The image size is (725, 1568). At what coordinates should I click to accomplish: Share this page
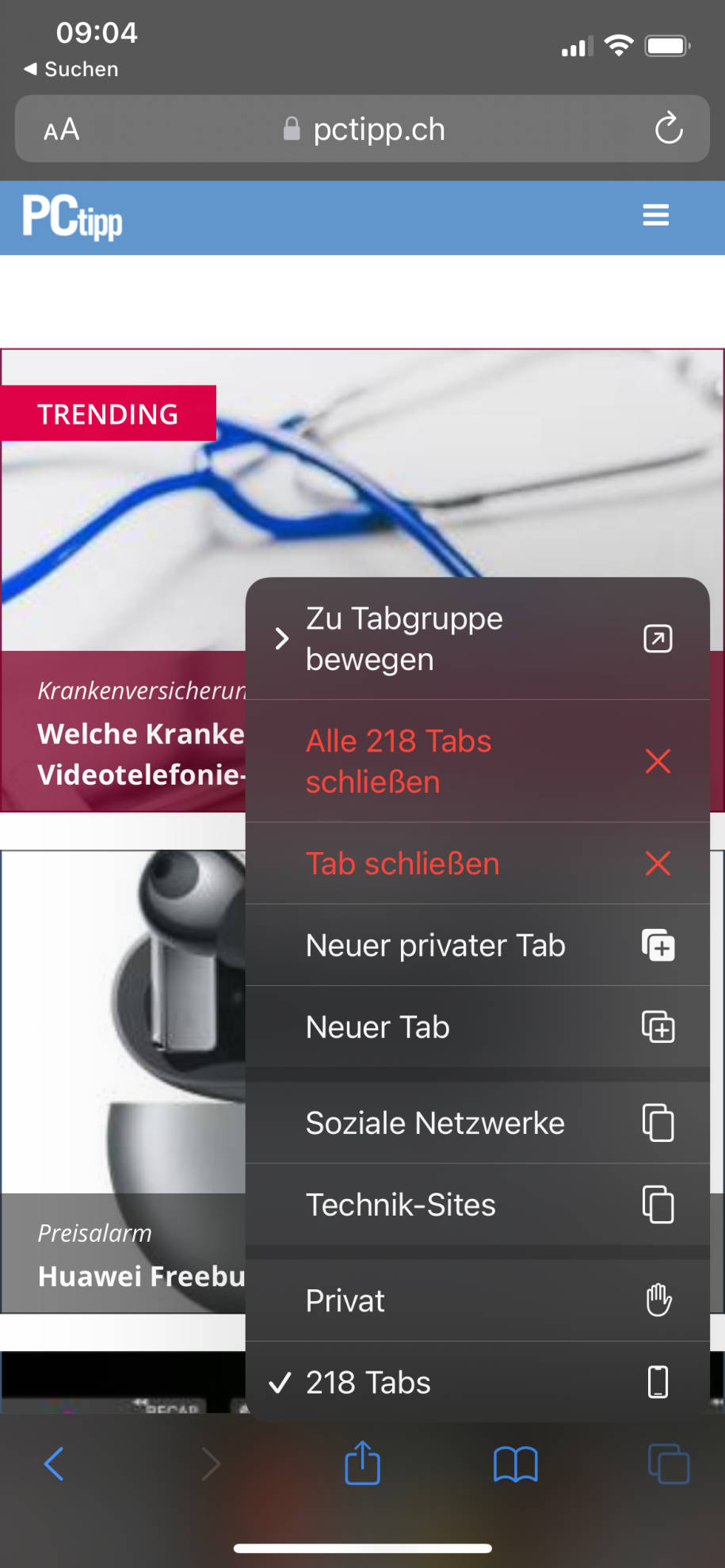[362, 1463]
